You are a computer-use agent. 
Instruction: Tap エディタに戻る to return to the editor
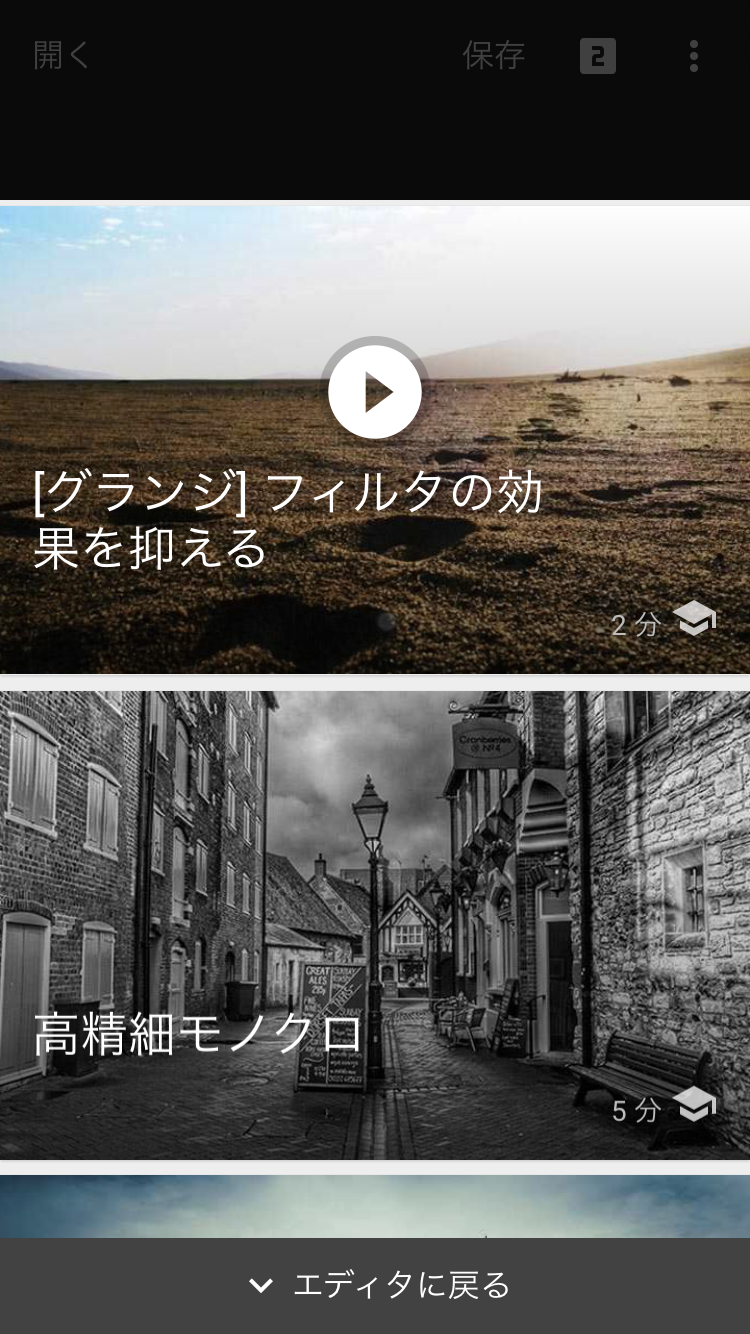(x=375, y=1286)
